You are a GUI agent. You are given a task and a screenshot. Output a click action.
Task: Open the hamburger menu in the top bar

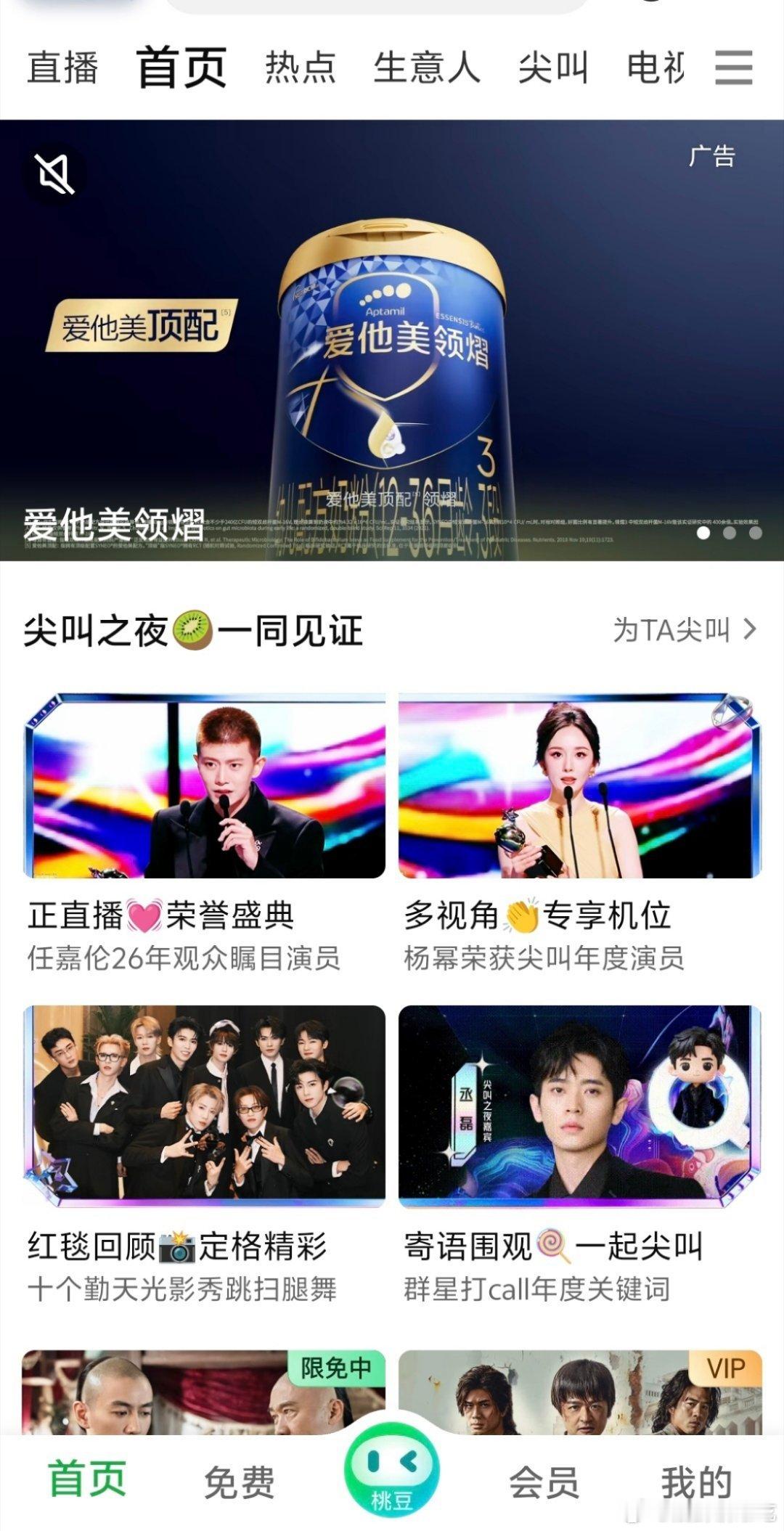735,69
